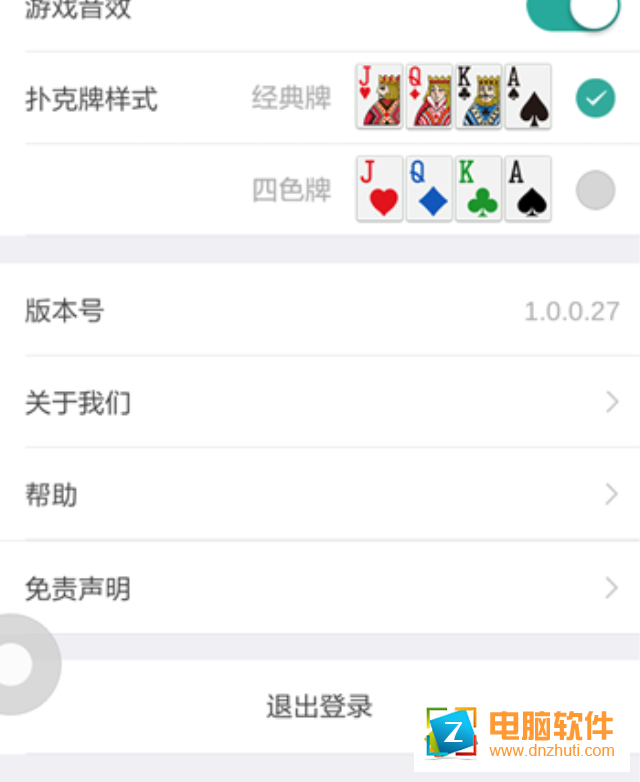Toggle the 游戏音效 sound switch

pos(573,12)
